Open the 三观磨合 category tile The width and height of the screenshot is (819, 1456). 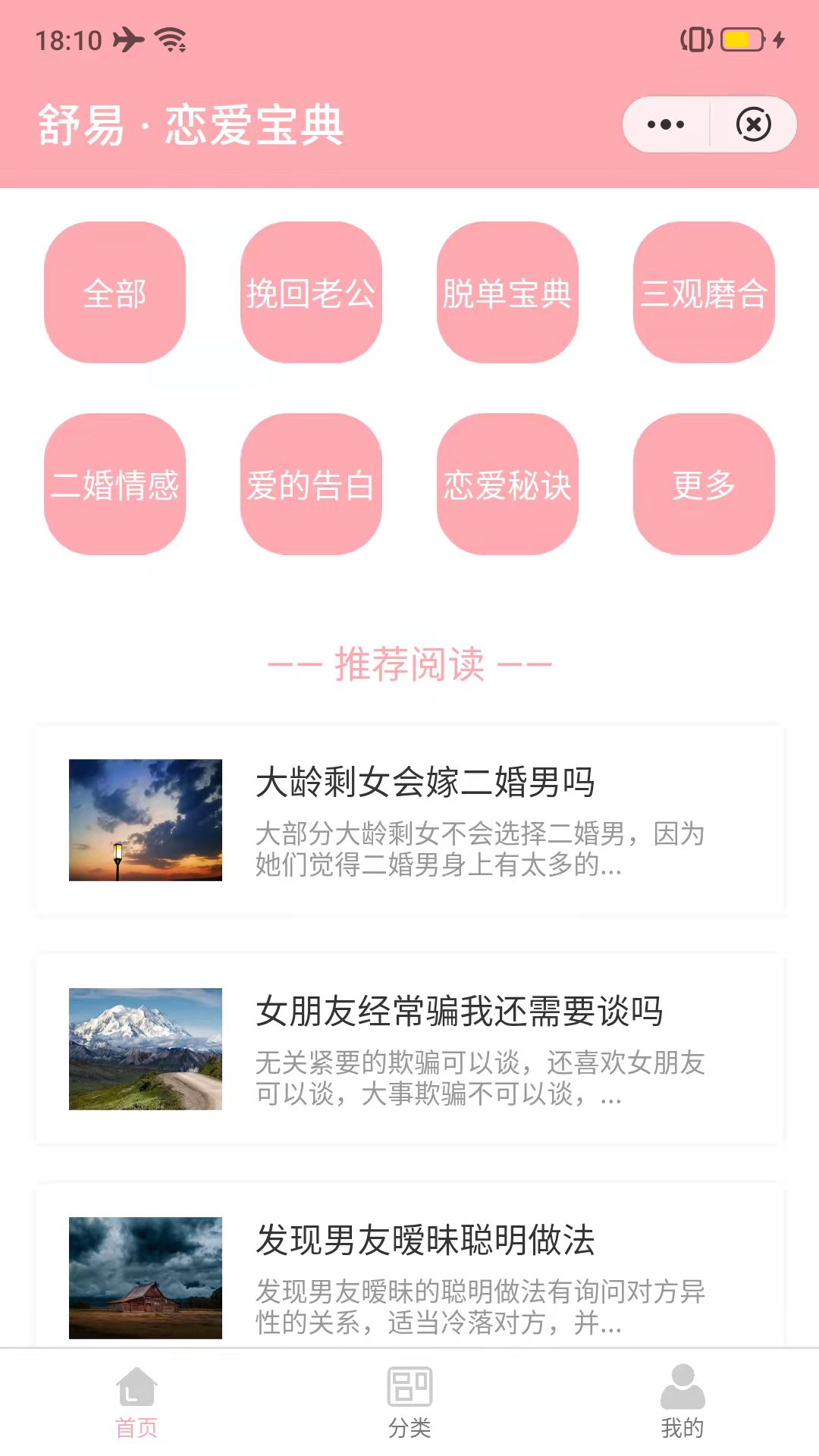[x=704, y=294]
